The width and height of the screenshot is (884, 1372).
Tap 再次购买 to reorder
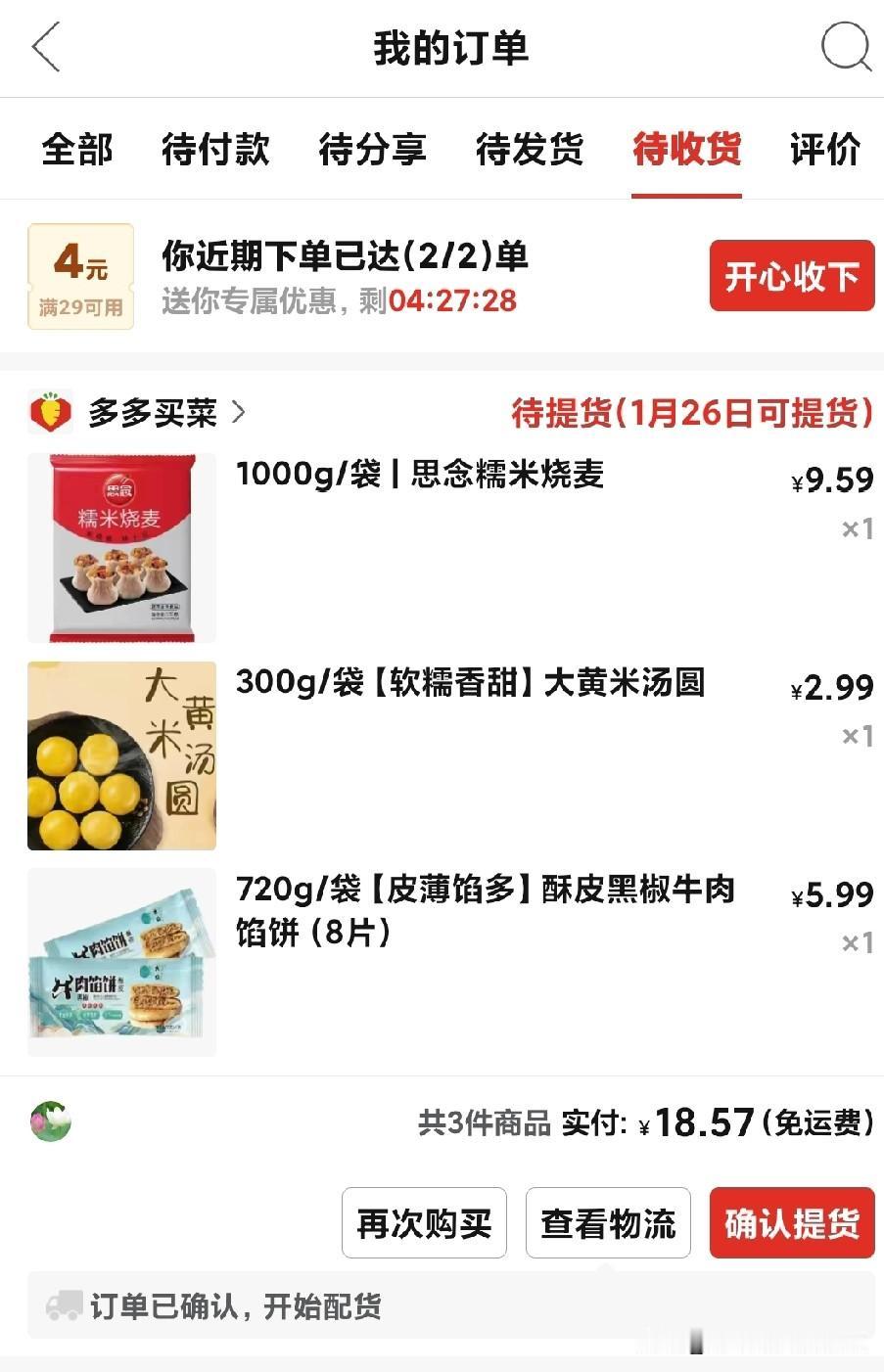click(424, 1223)
